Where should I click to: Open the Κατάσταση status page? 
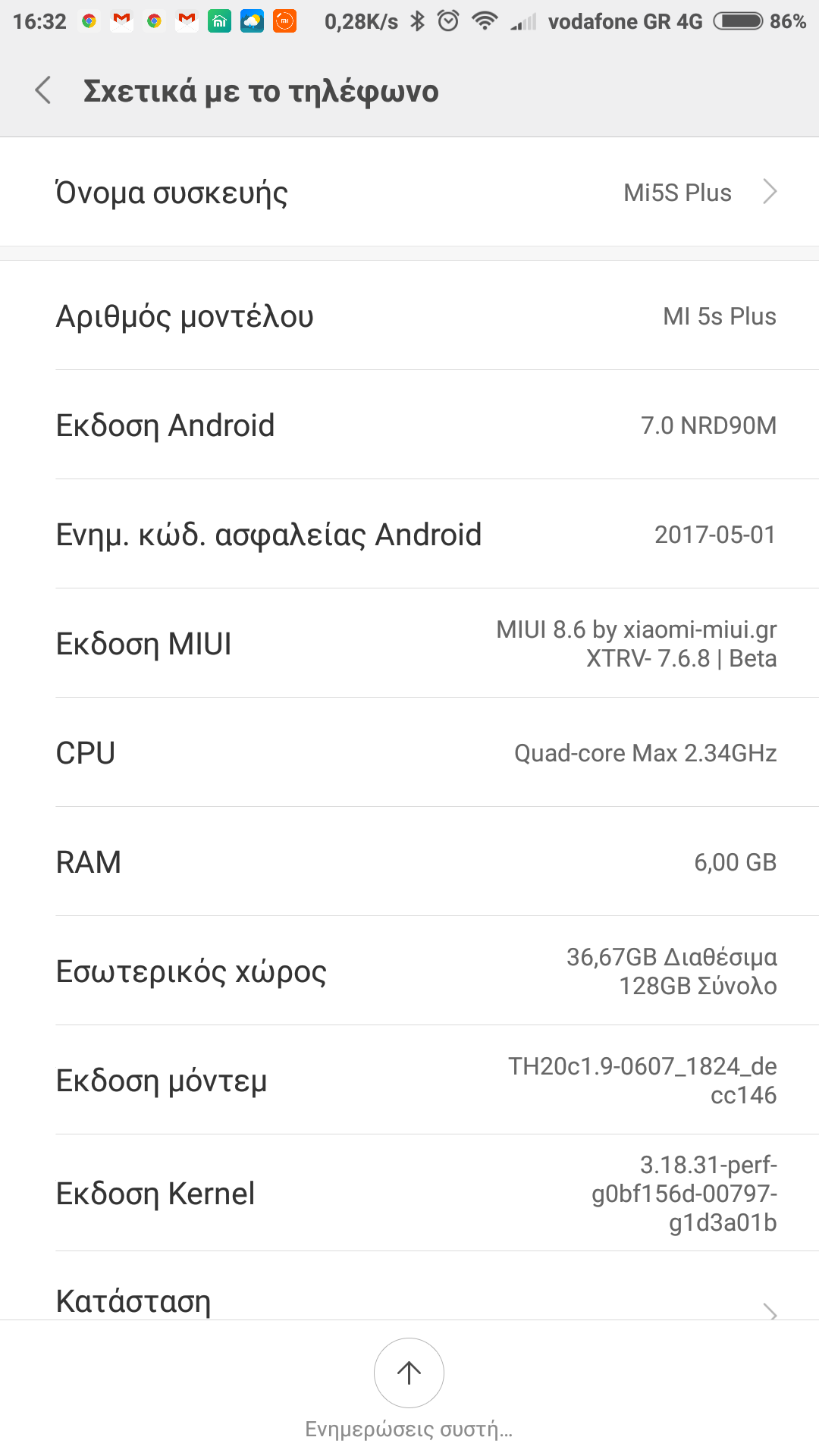click(x=409, y=1298)
